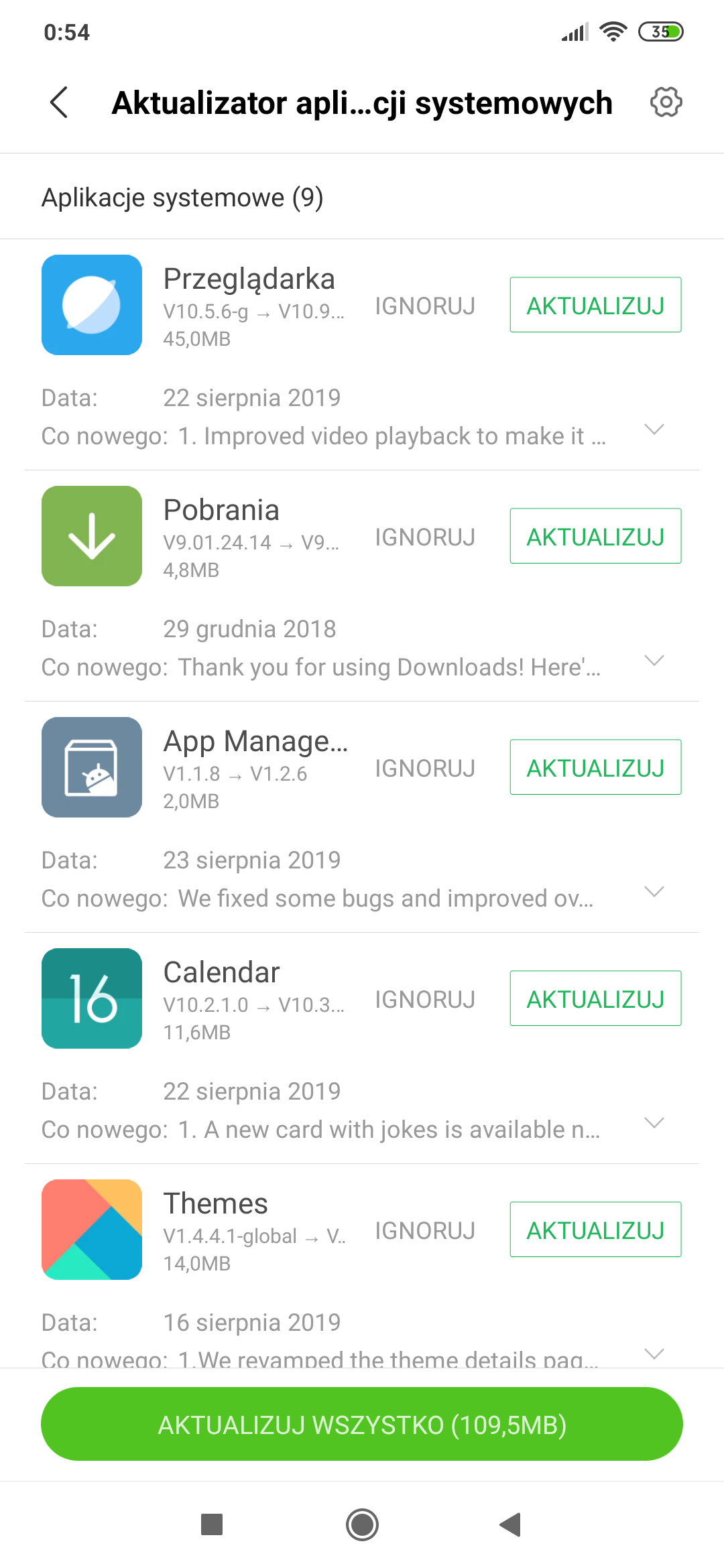Tap AKTUALIZUJ for Pobrania
The width and height of the screenshot is (724, 1568).
[x=595, y=537]
